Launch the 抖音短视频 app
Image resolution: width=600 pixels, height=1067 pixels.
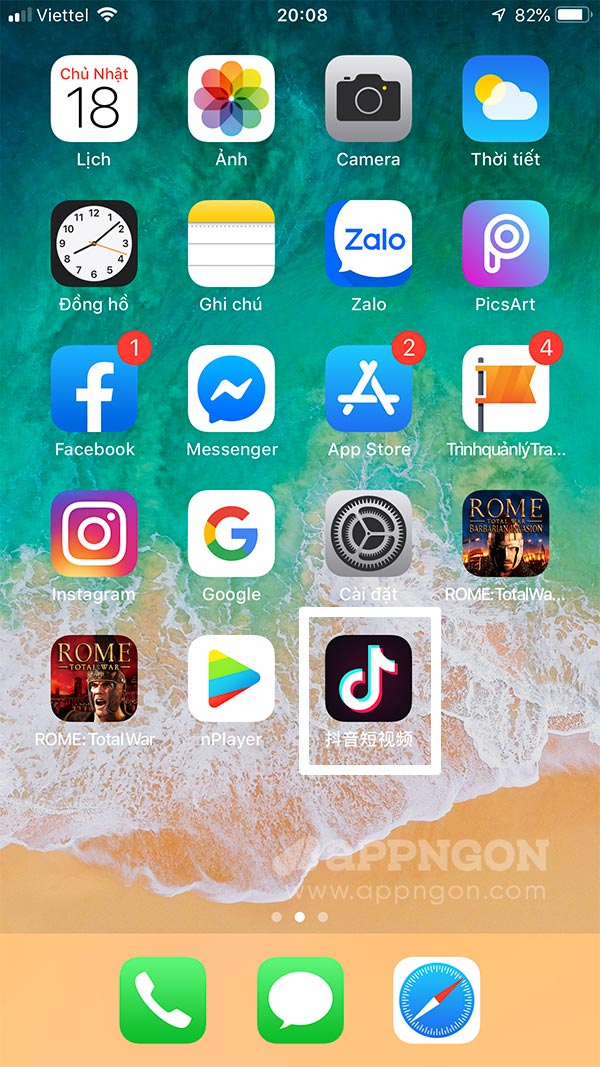pos(368,678)
